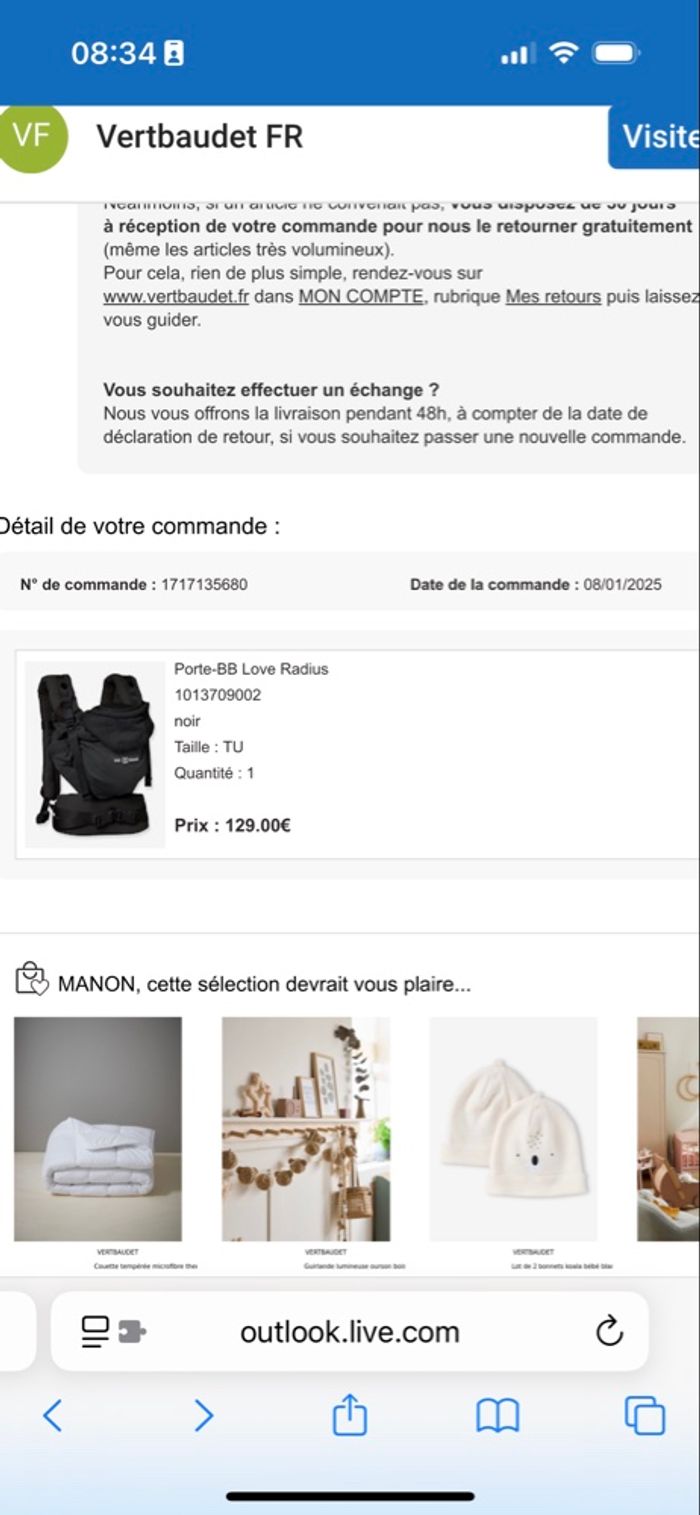The height and width of the screenshot is (1515, 700).
Task: Open the Mes retours link
Action: coord(553,297)
